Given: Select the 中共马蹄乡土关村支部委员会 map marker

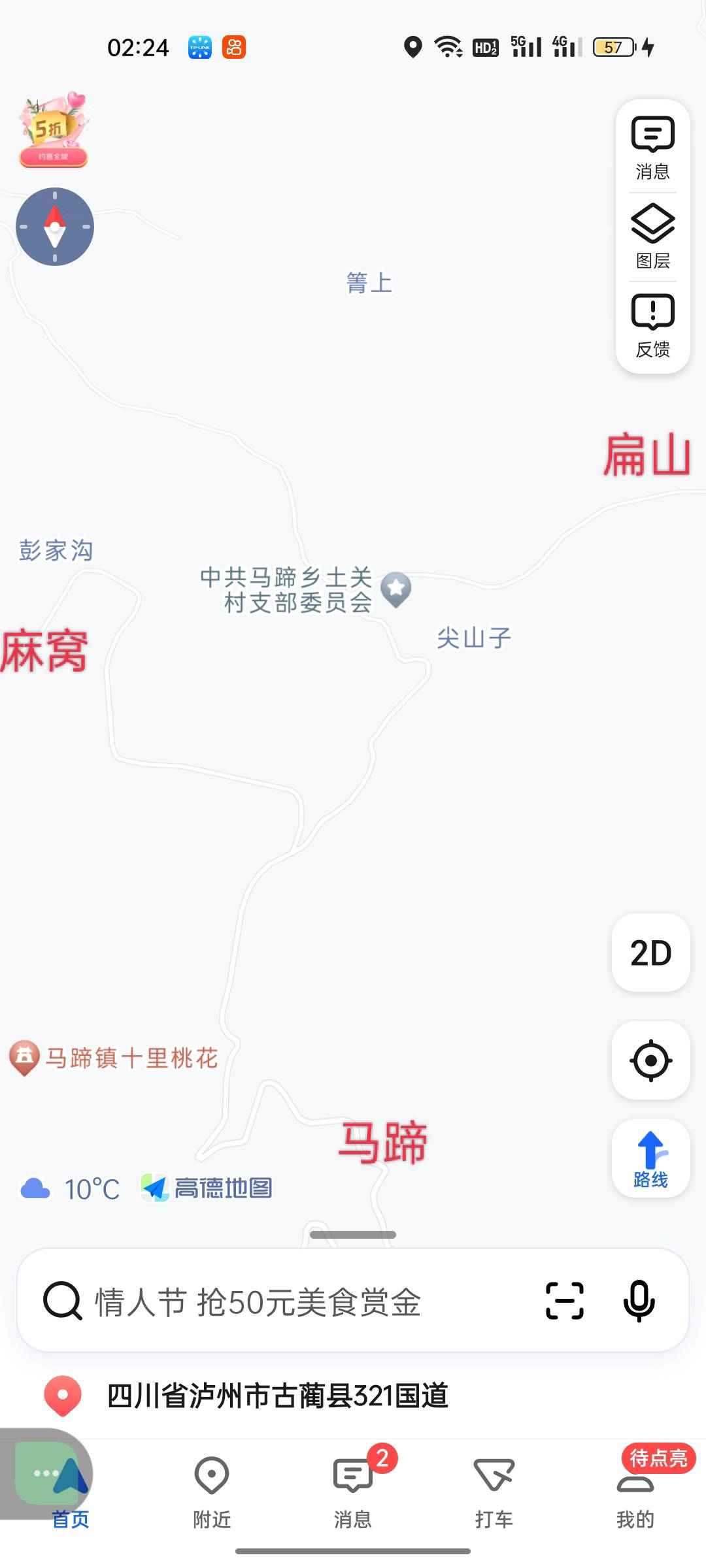Looking at the screenshot, I should 396,589.
